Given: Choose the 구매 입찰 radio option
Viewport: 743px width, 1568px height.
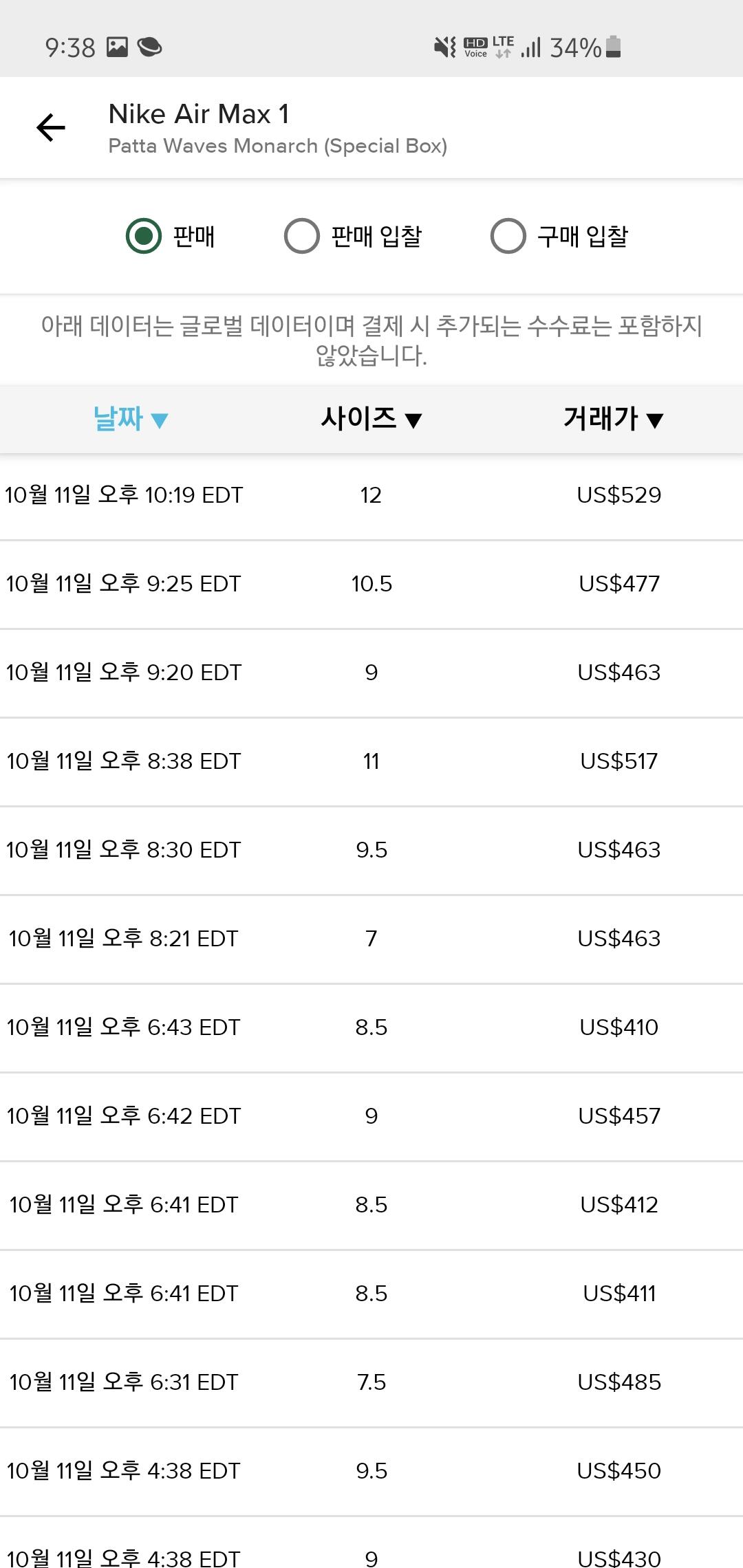Looking at the screenshot, I should tap(508, 236).
